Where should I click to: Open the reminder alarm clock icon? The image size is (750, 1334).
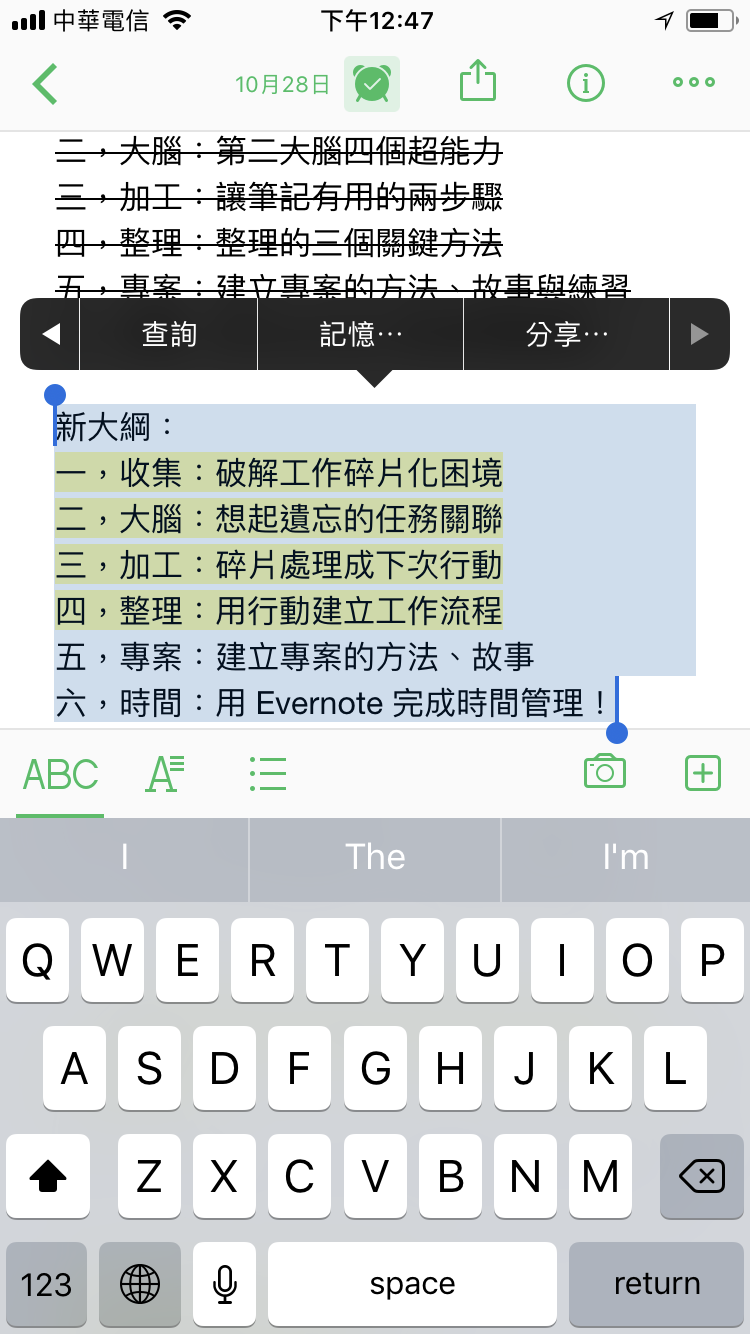372,84
